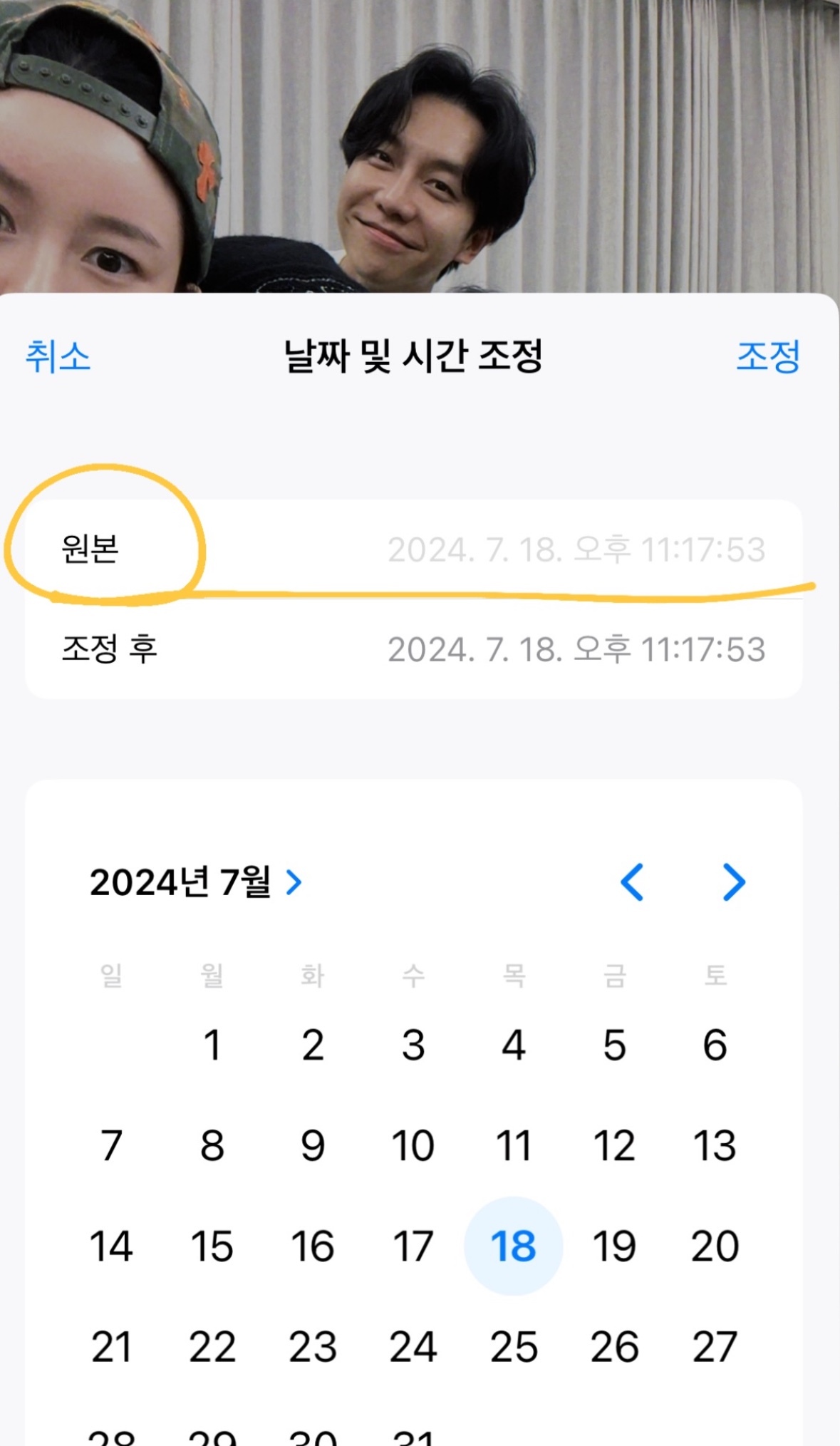Choose day 17 in calendar
The width and height of the screenshot is (840, 1446).
pyautogui.click(x=413, y=1246)
